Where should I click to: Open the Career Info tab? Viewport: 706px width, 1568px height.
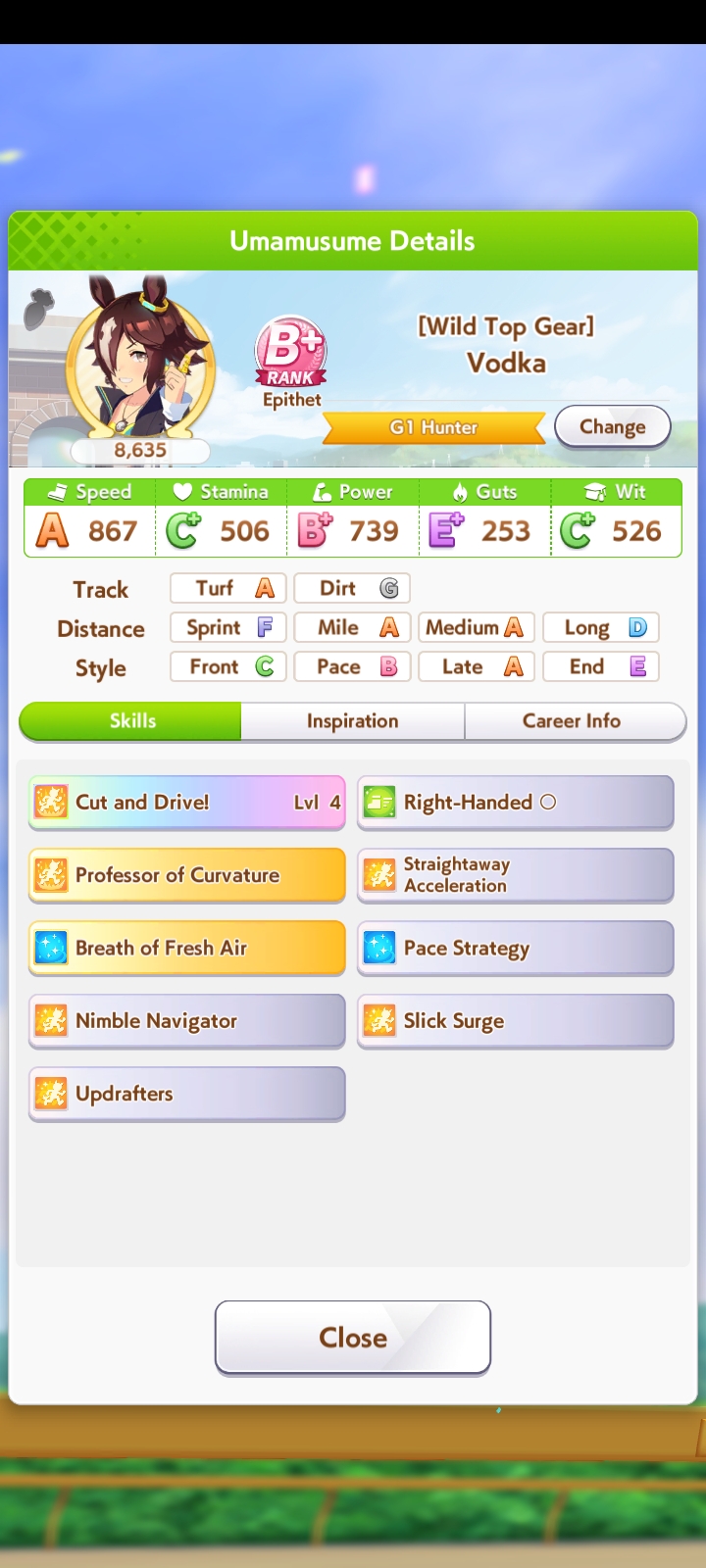(575, 721)
